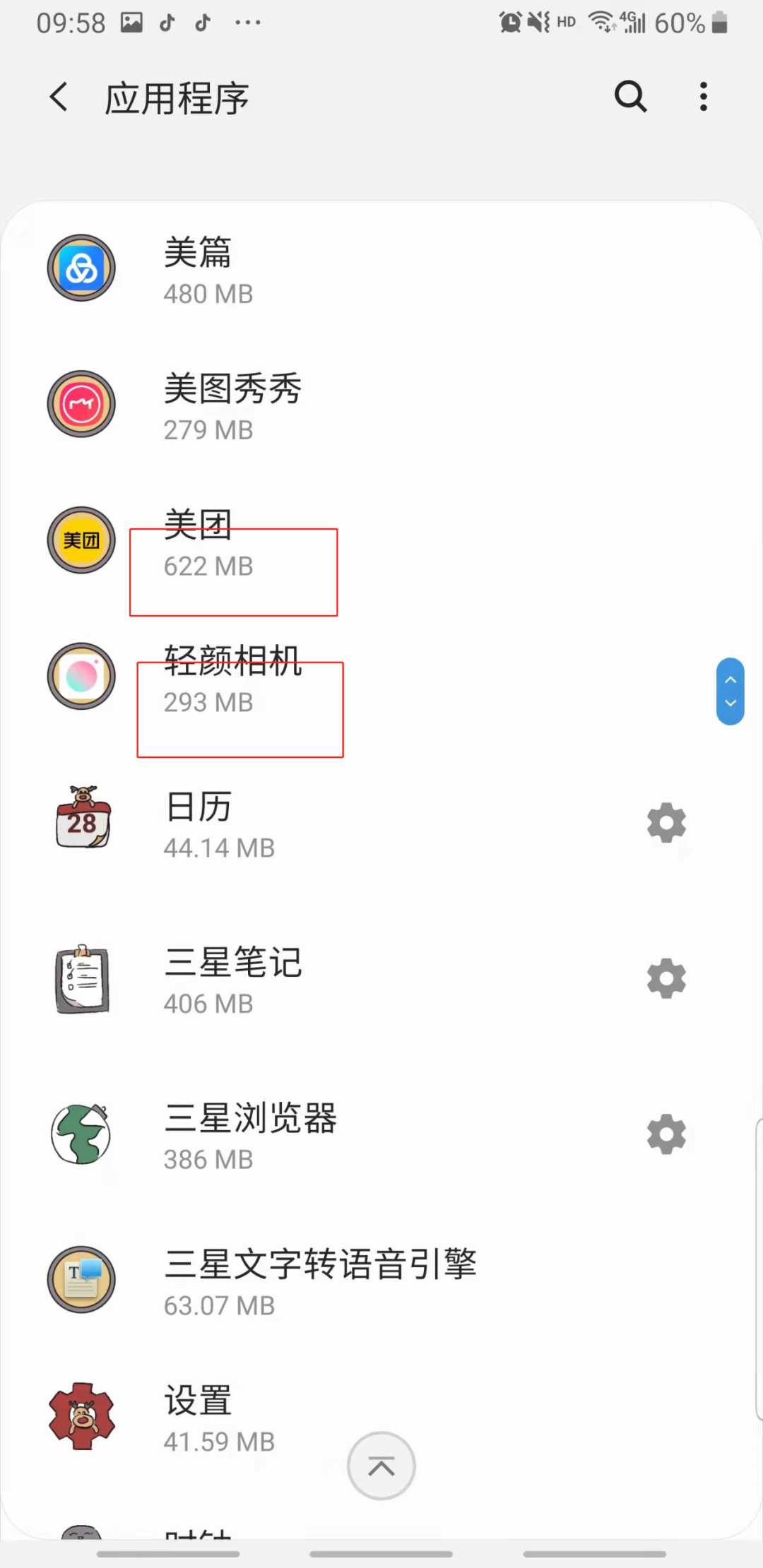The width and height of the screenshot is (763, 1568).
Task: Open 三星浏览器 settings gear
Action: click(x=666, y=1135)
